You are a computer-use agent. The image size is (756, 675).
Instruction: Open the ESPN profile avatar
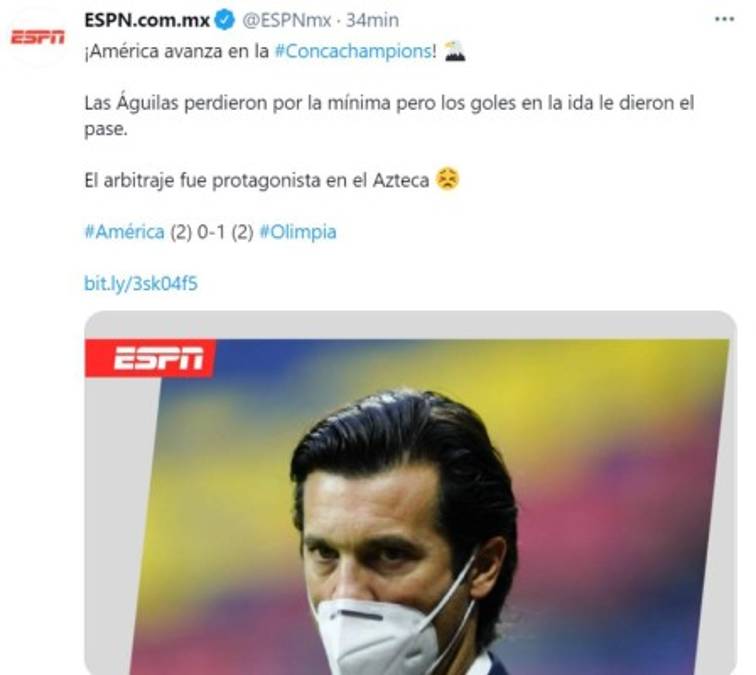point(37,37)
